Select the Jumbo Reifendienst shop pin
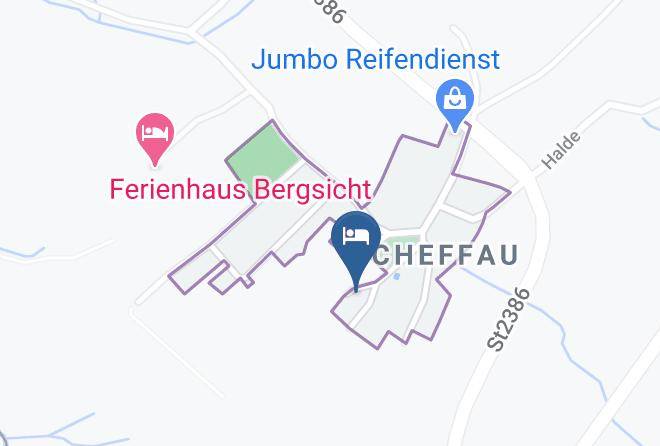The height and width of the screenshot is (446, 660). 455,104
